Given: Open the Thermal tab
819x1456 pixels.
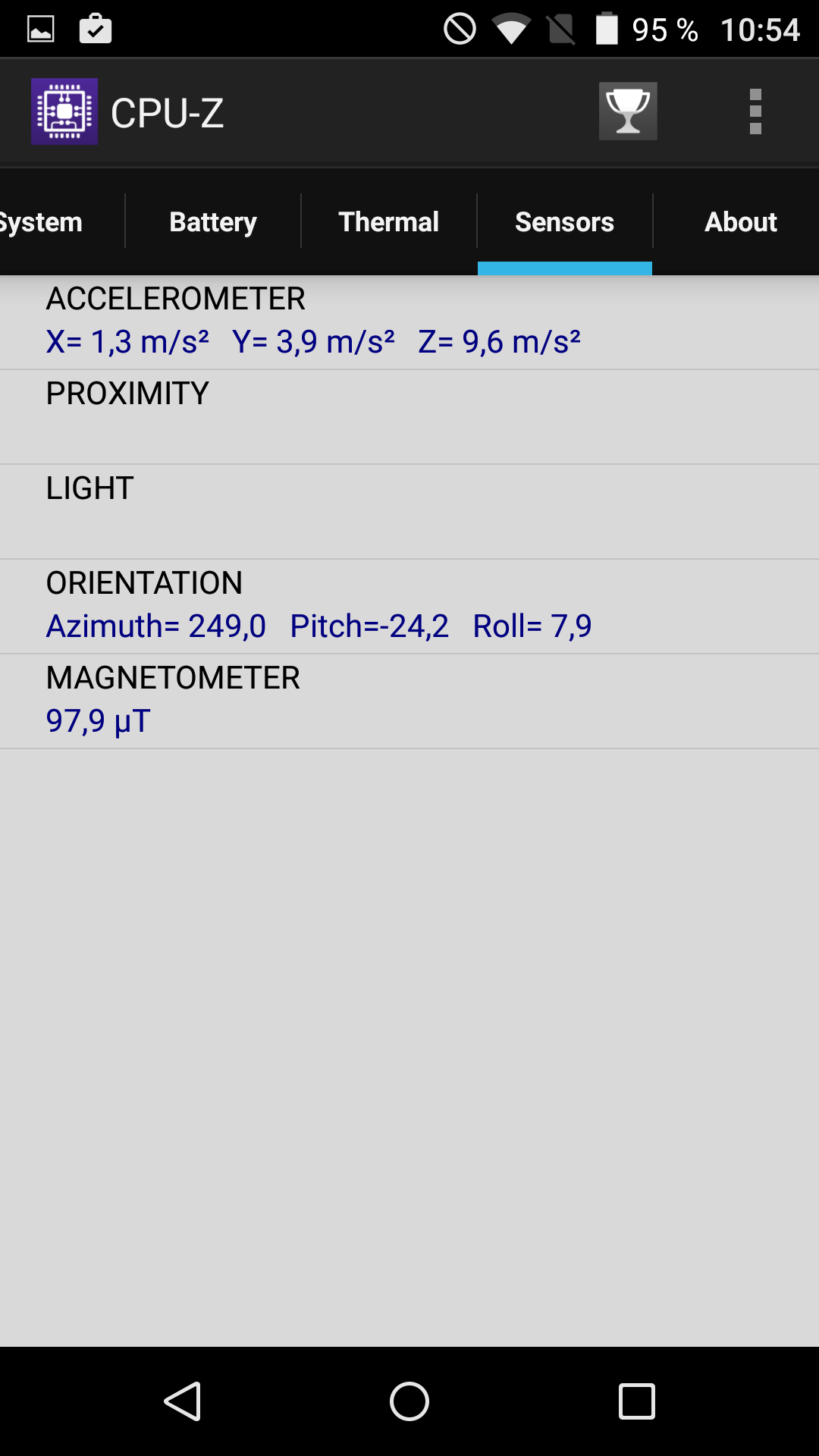Looking at the screenshot, I should click(389, 221).
